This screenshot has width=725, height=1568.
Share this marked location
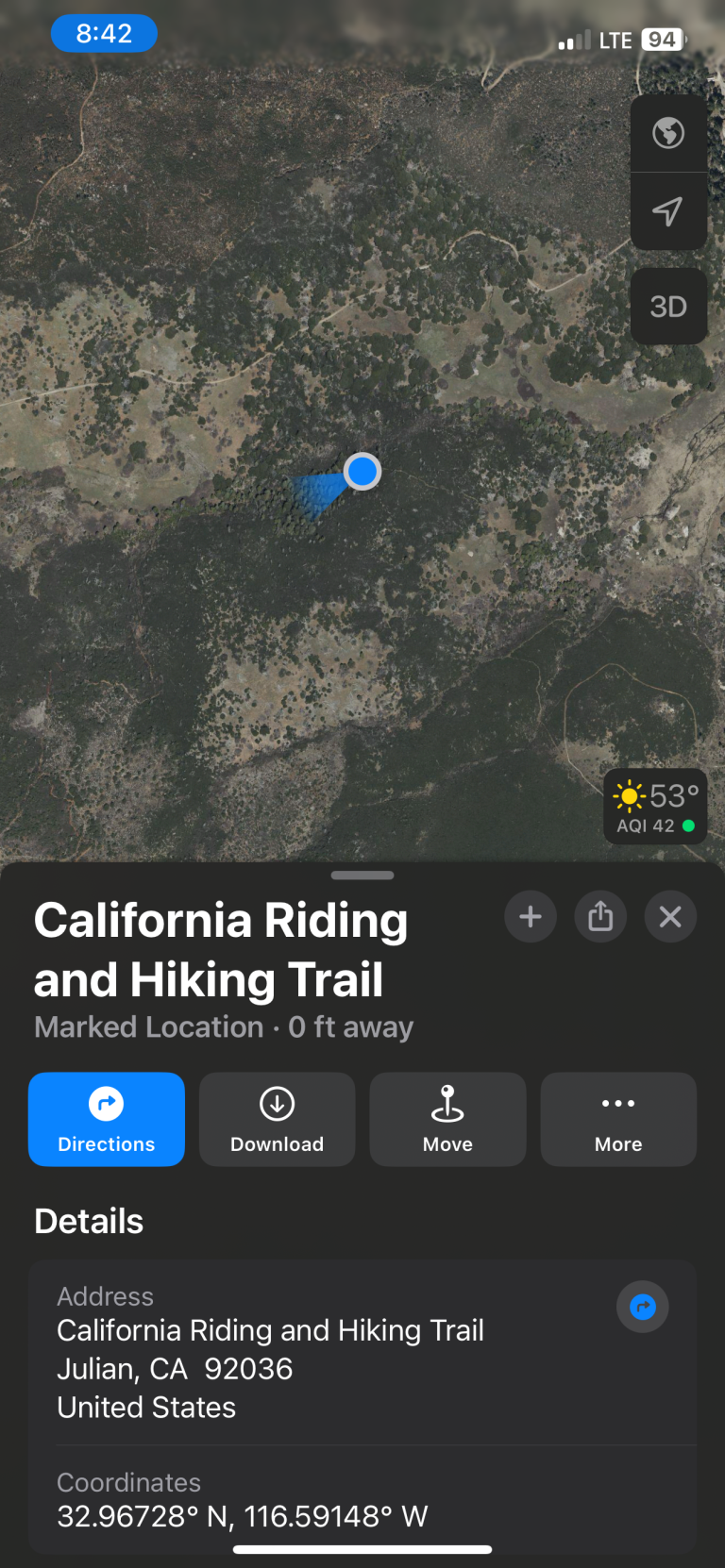pyautogui.click(x=600, y=916)
